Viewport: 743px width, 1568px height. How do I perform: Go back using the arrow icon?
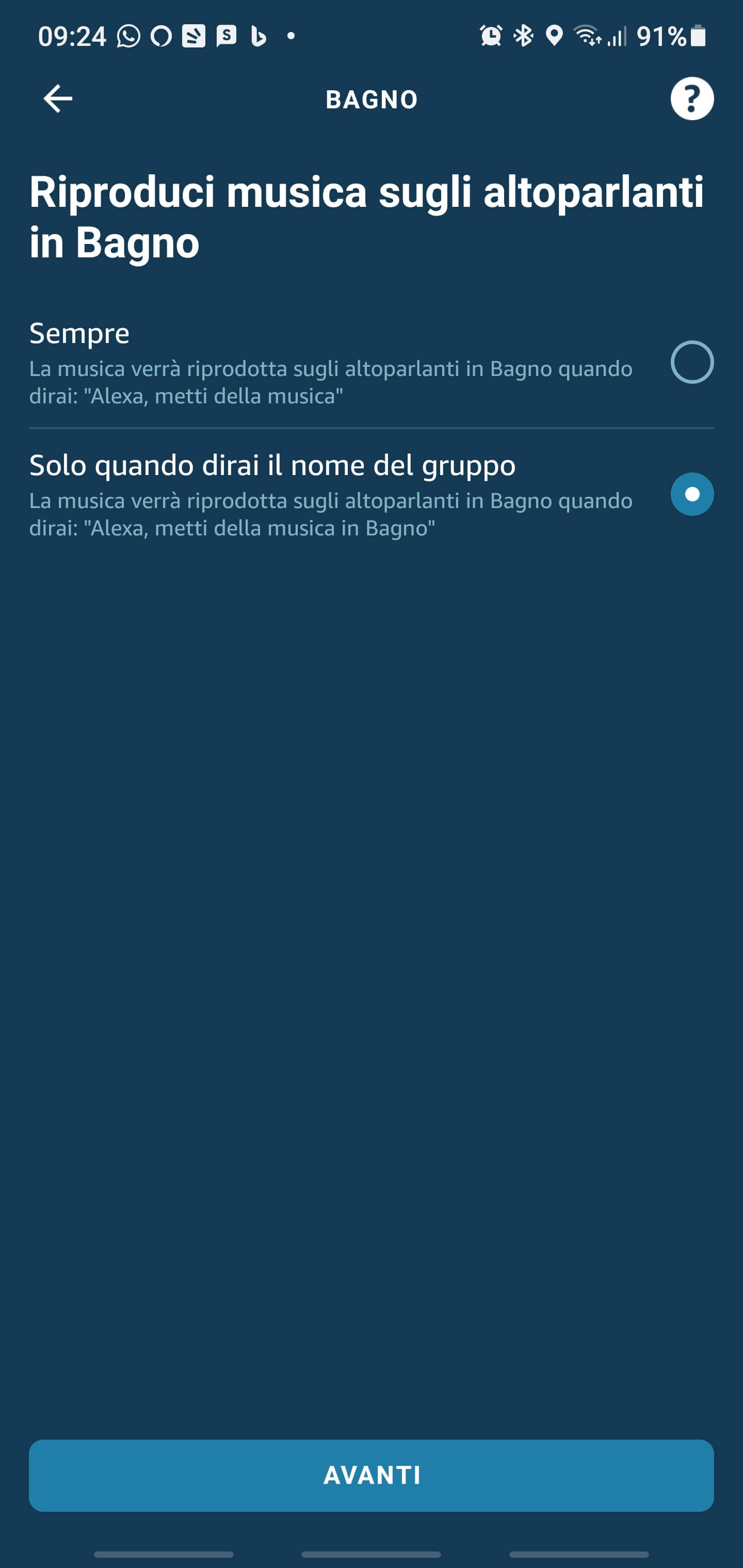click(58, 99)
